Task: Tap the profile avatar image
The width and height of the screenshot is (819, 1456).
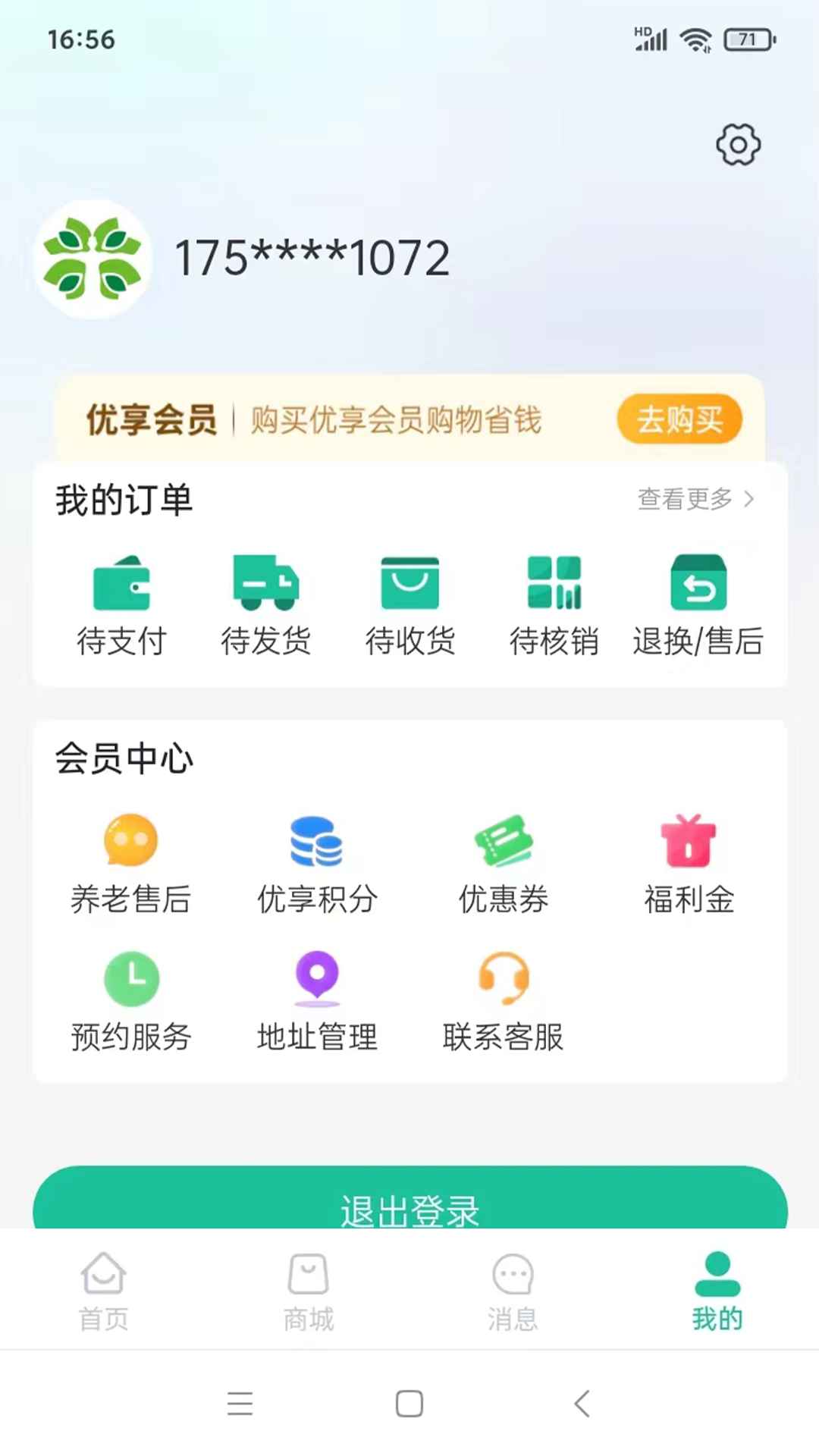Action: (93, 258)
